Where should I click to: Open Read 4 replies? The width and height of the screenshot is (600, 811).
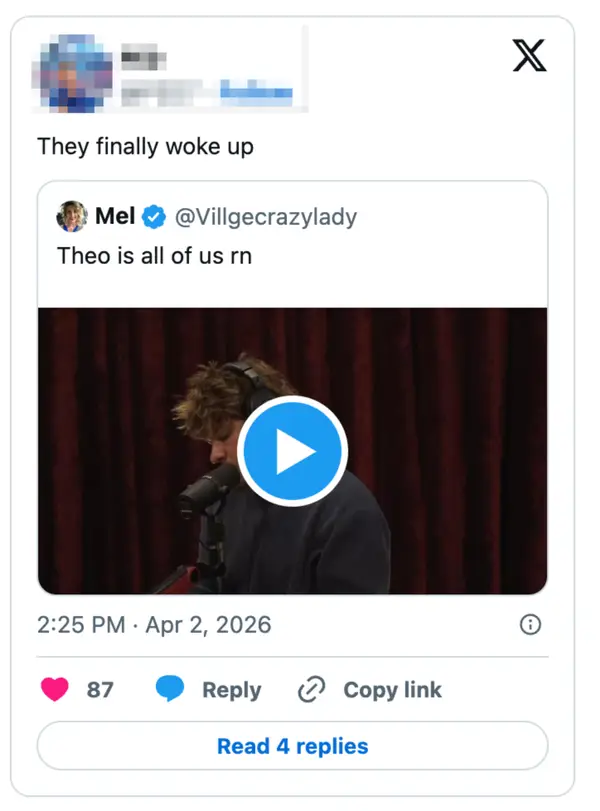[292, 746]
